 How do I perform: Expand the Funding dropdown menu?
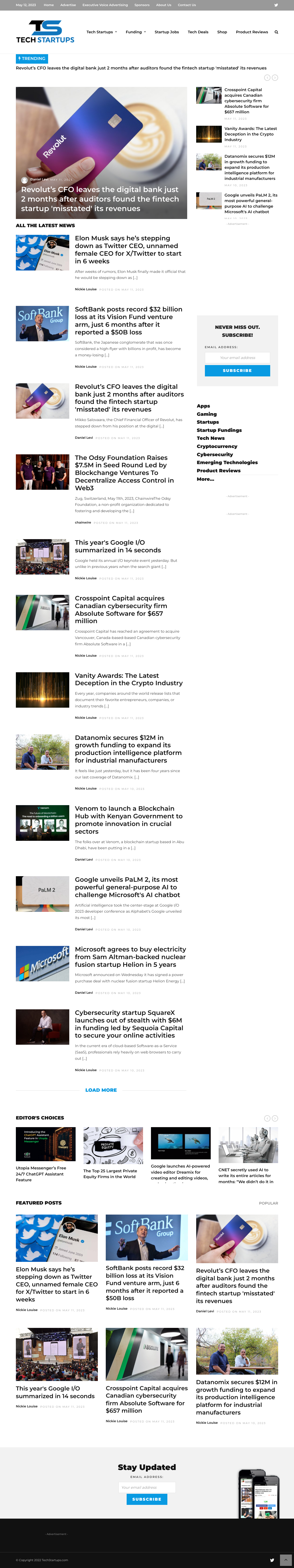136,32
